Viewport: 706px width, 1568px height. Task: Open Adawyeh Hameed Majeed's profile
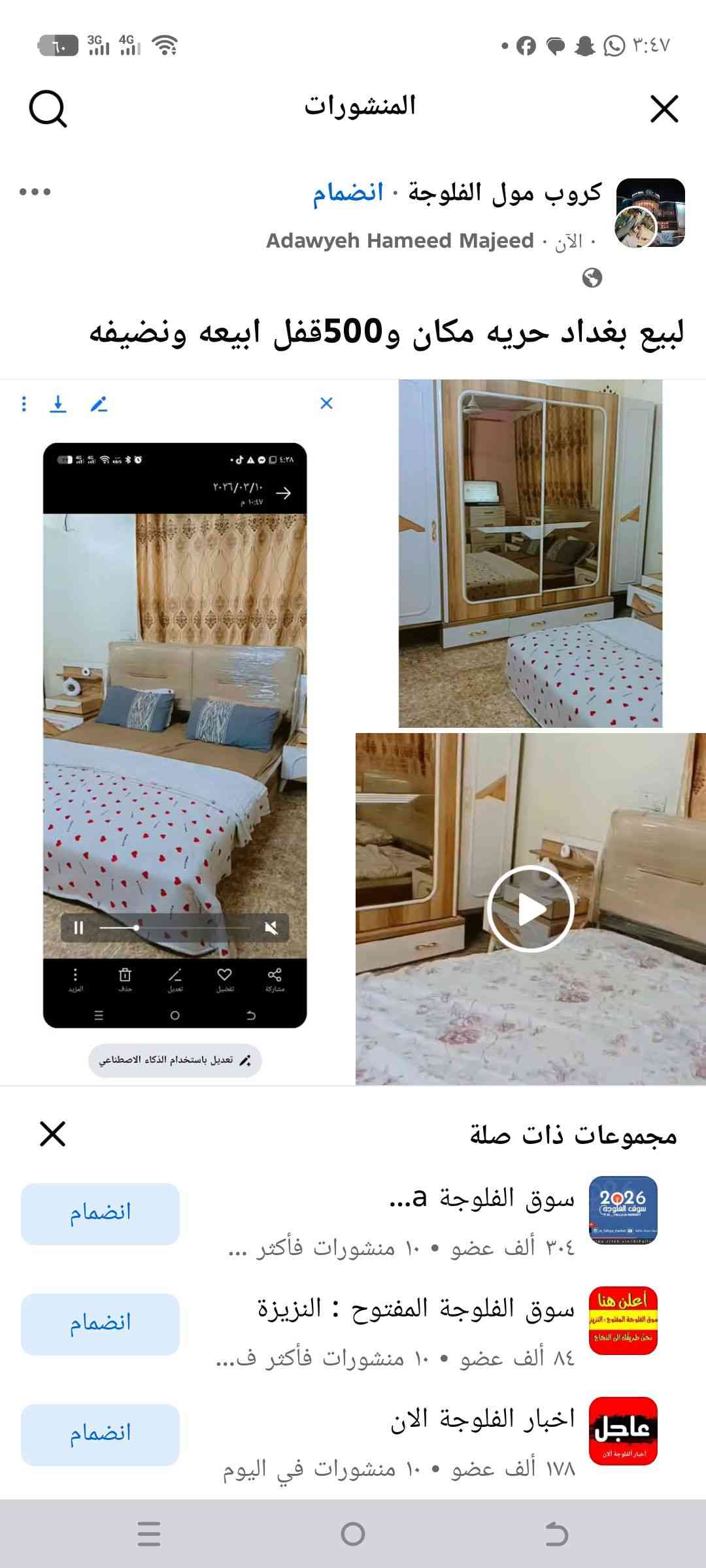[x=399, y=240]
